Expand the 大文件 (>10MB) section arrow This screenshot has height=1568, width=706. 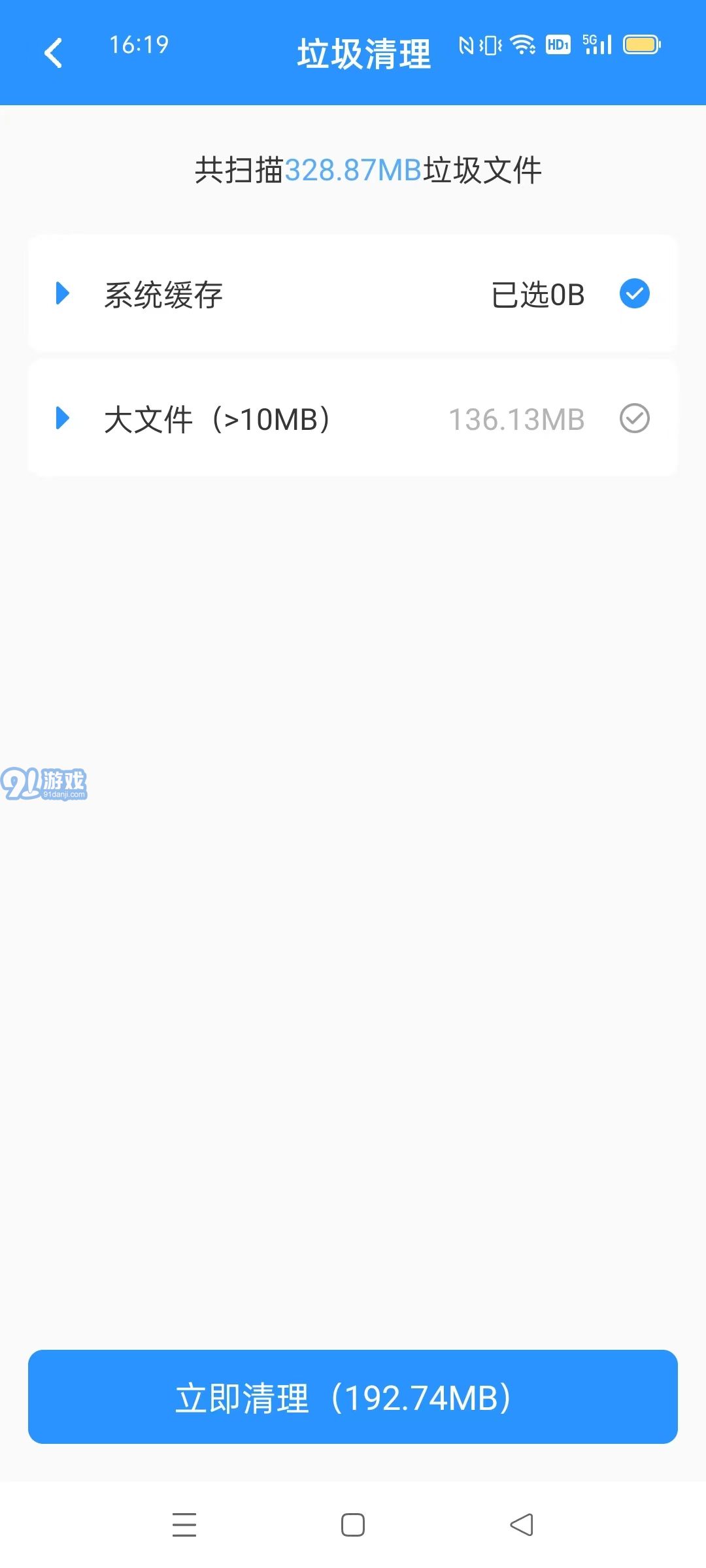(x=63, y=418)
